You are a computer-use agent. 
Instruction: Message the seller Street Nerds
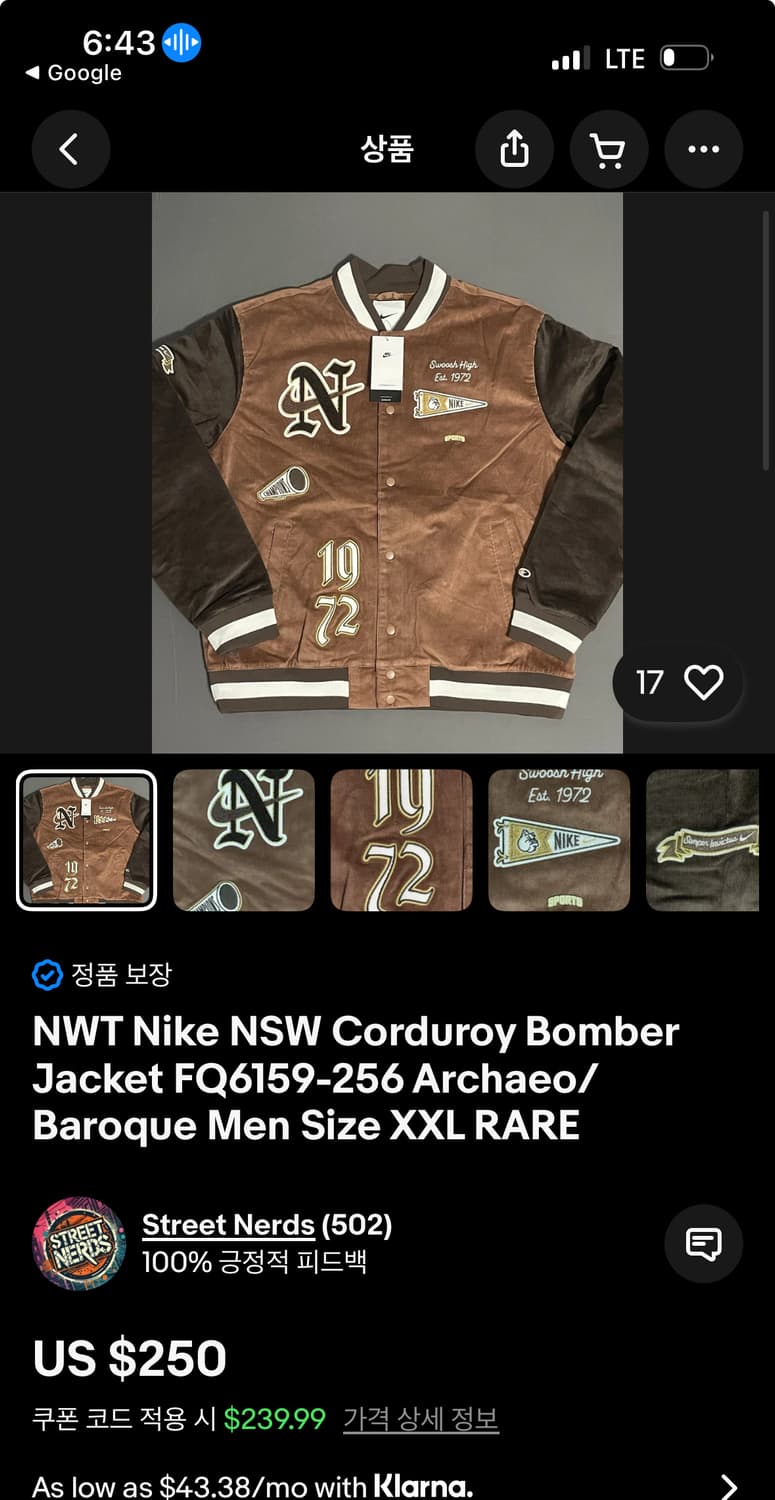coord(703,1244)
